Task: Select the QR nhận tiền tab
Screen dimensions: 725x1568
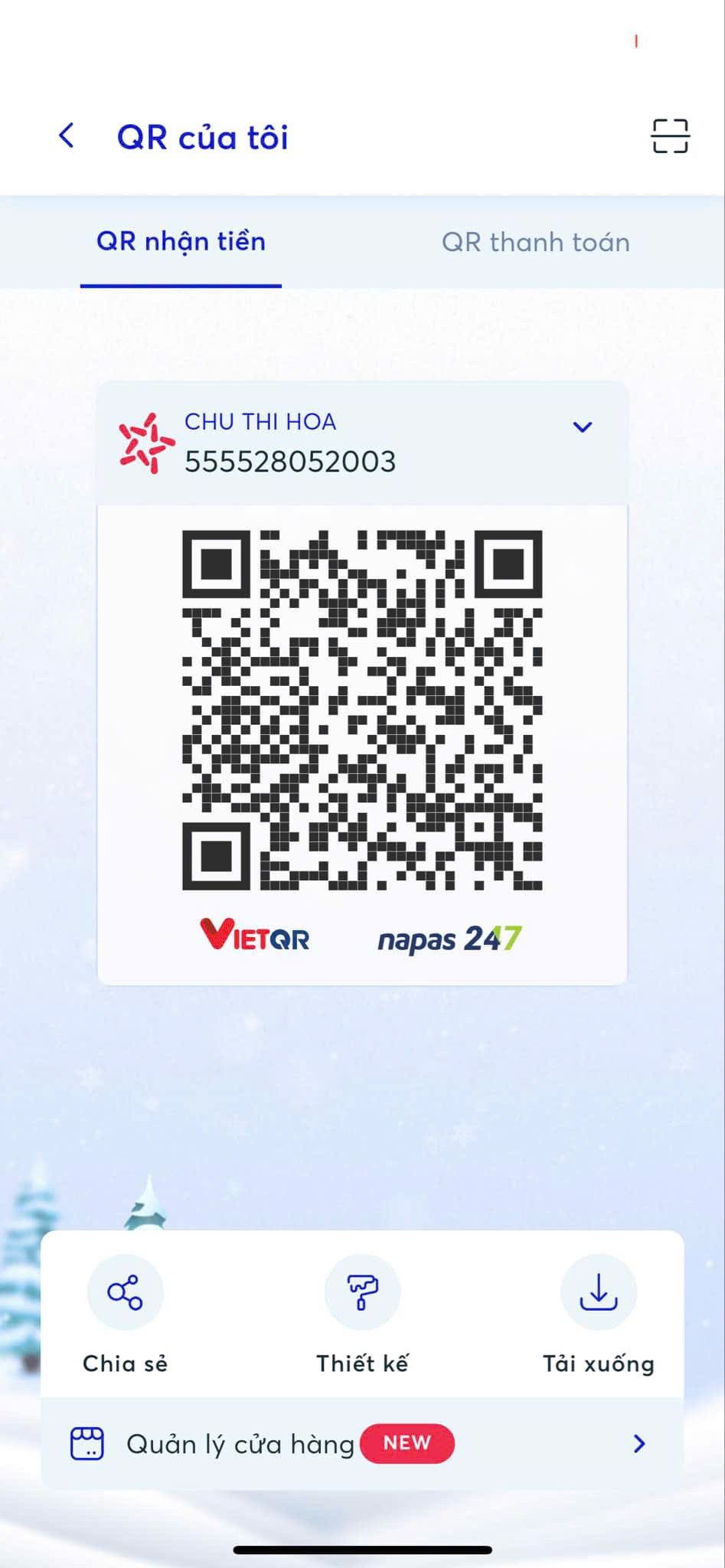Action: coord(181,242)
